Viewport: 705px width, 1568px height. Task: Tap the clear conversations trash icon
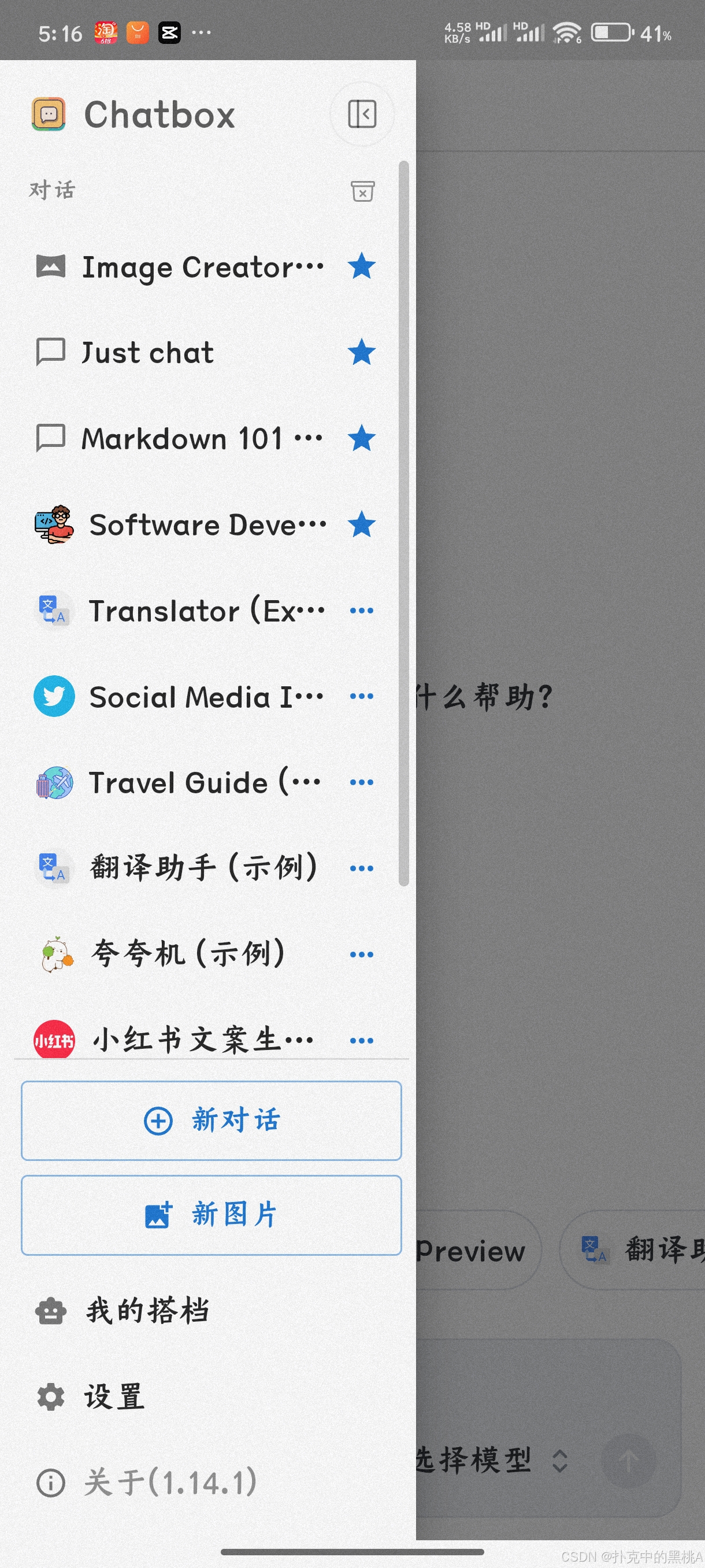click(x=362, y=191)
